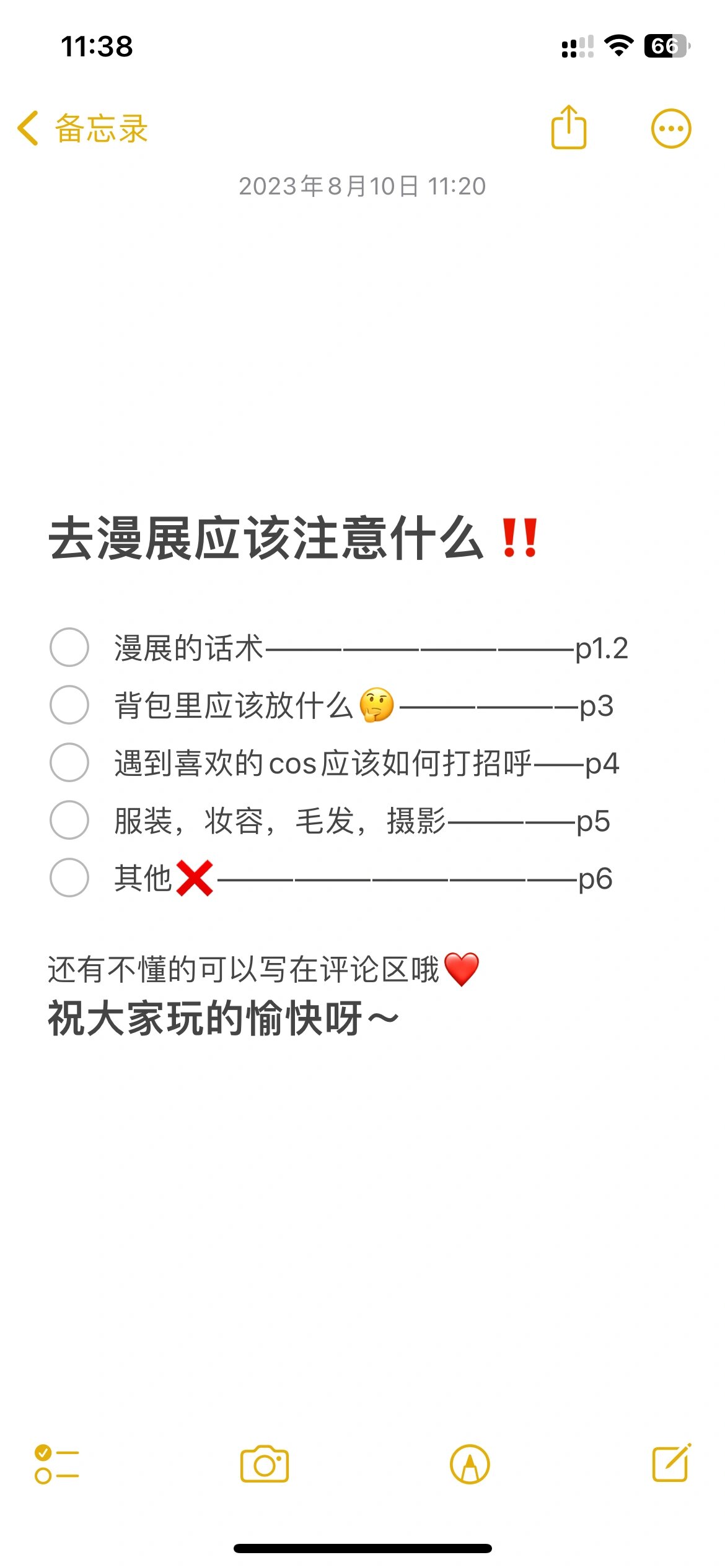725x1568 pixels.
Task: Tap the note timestamp 2023年8月10日
Action: [x=362, y=185]
